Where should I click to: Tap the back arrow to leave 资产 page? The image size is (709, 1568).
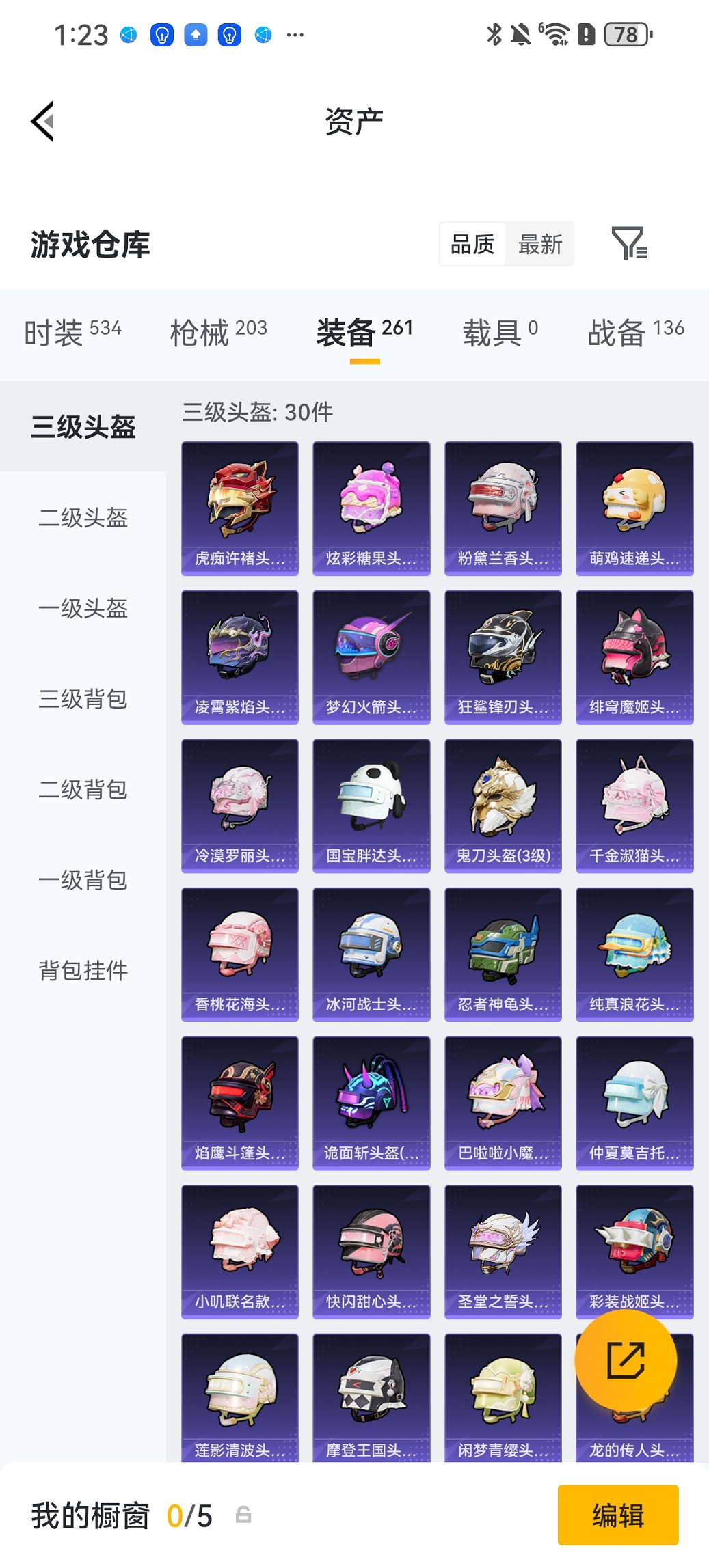coord(42,120)
